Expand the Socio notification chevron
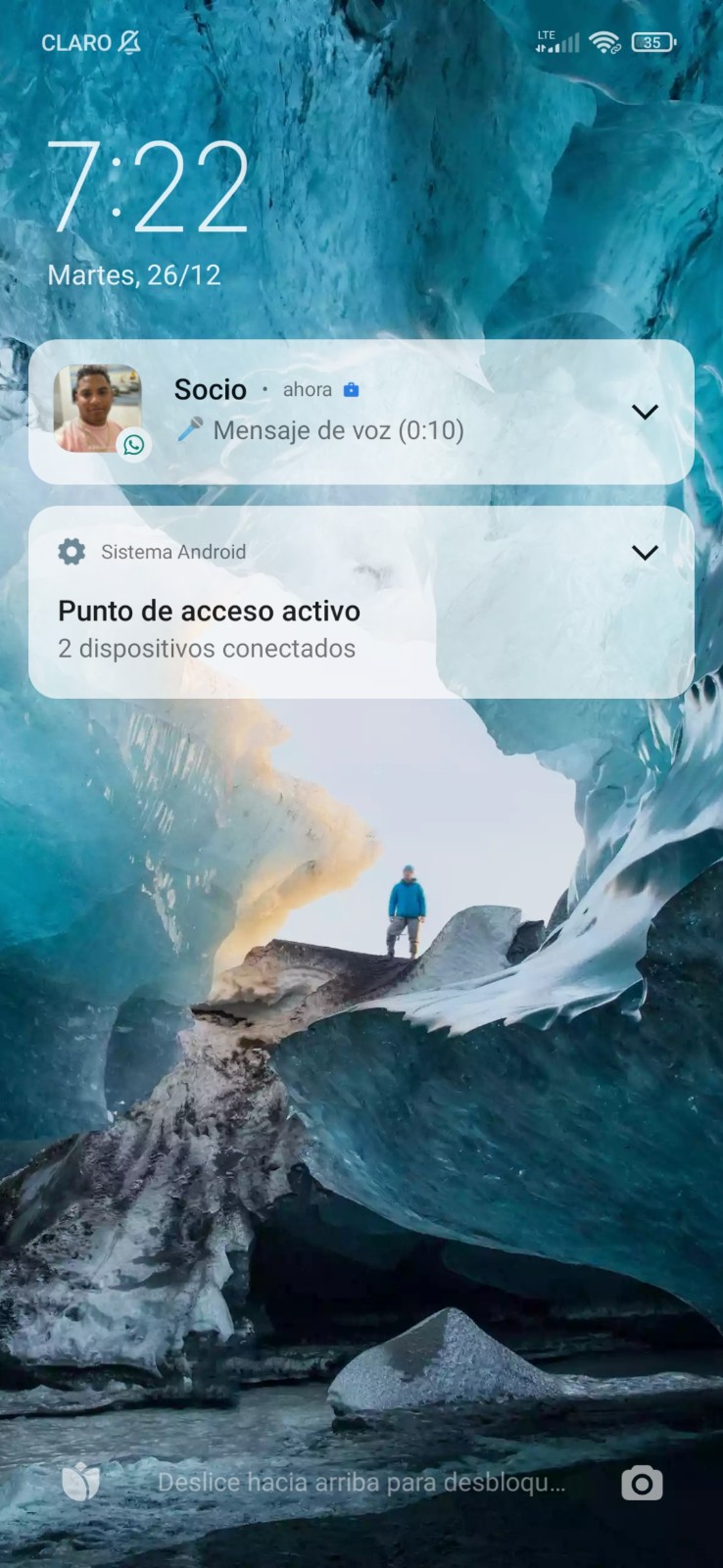The width and height of the screenshot is (723, 1568). pos(645,412)
